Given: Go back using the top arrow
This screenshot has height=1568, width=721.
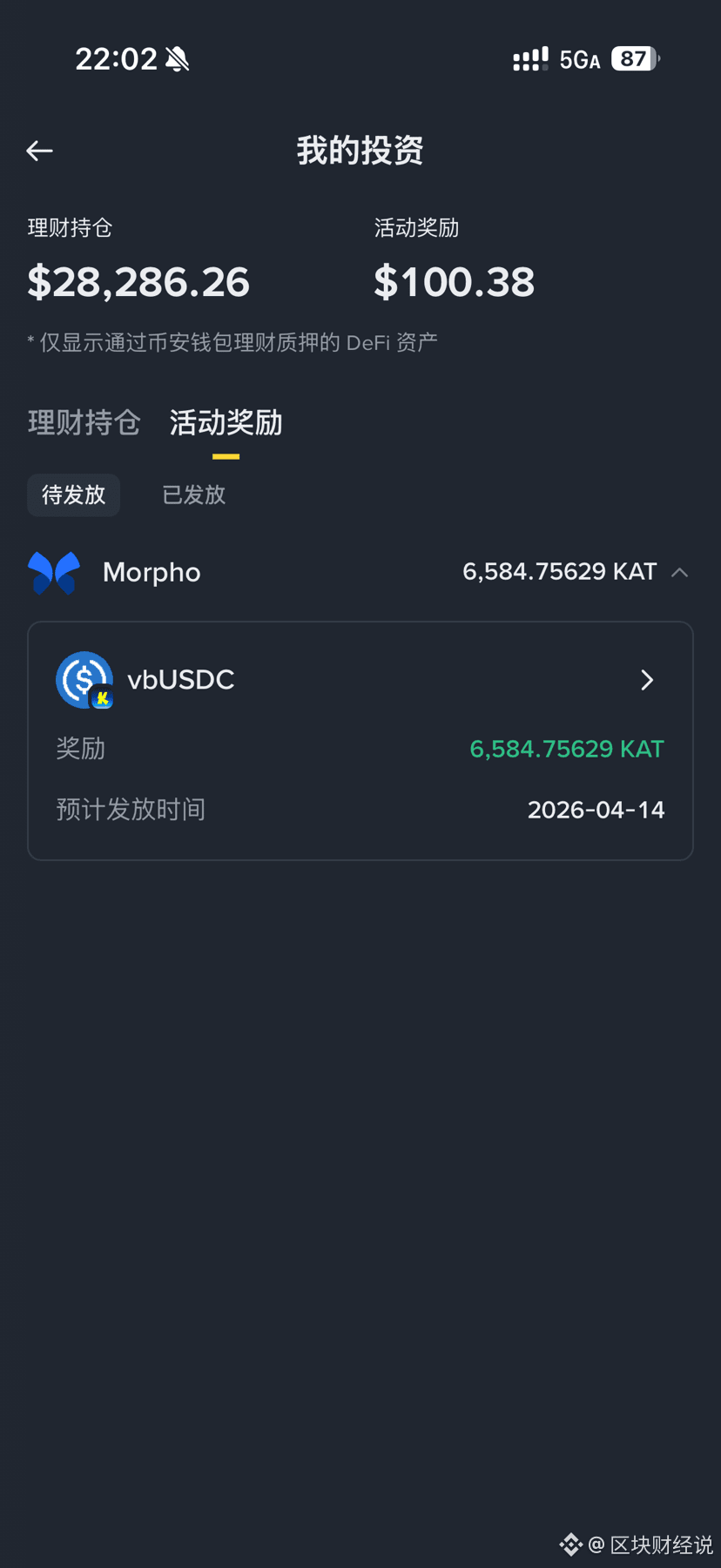Looking at the screenshot, I should 39,151.
